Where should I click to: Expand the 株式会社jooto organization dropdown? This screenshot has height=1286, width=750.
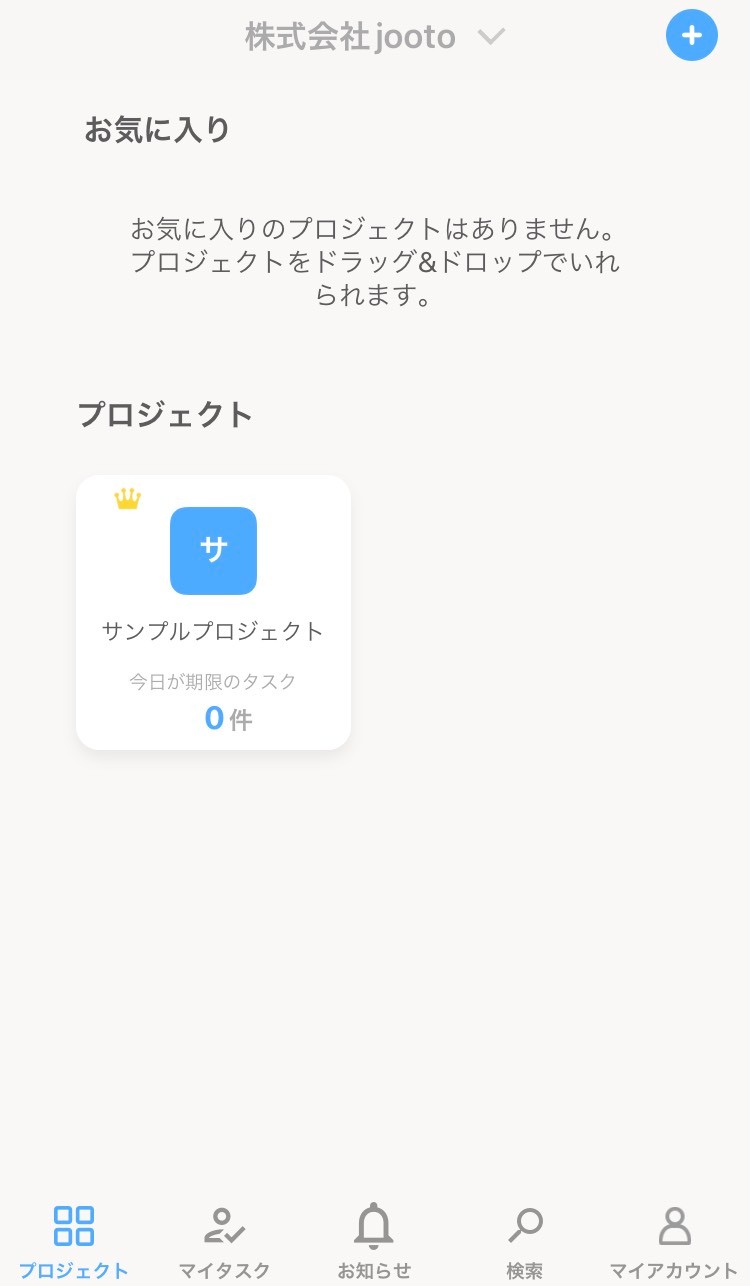tap(375, 37)
